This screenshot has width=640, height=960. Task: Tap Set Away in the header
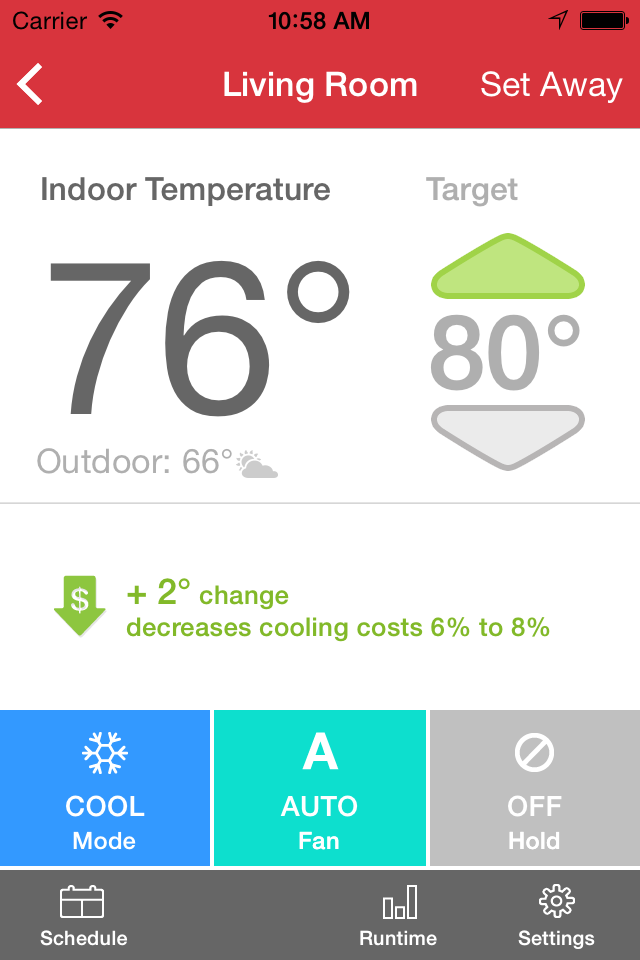point(551,85)
